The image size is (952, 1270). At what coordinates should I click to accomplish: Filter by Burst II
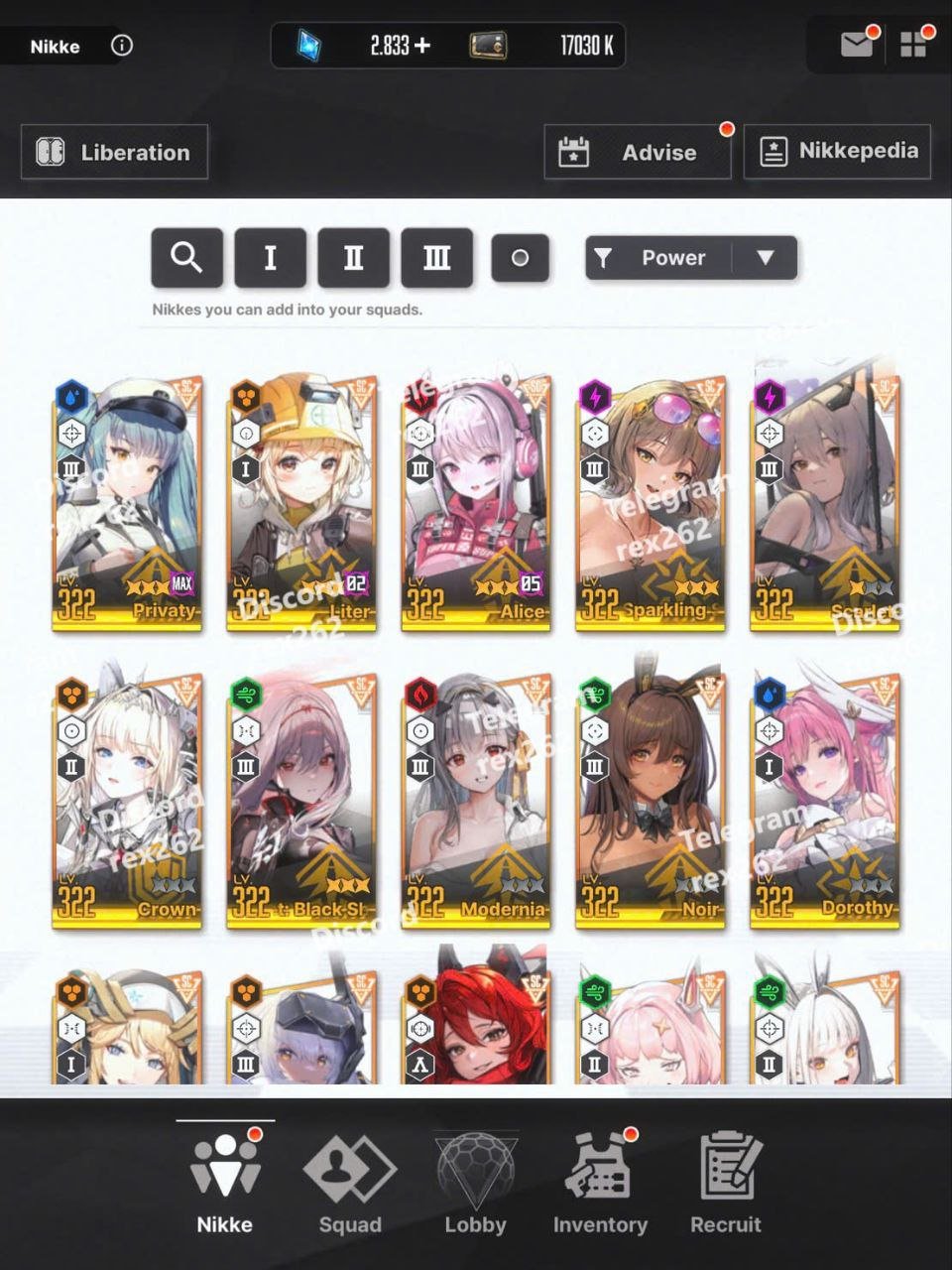[353, 258]
